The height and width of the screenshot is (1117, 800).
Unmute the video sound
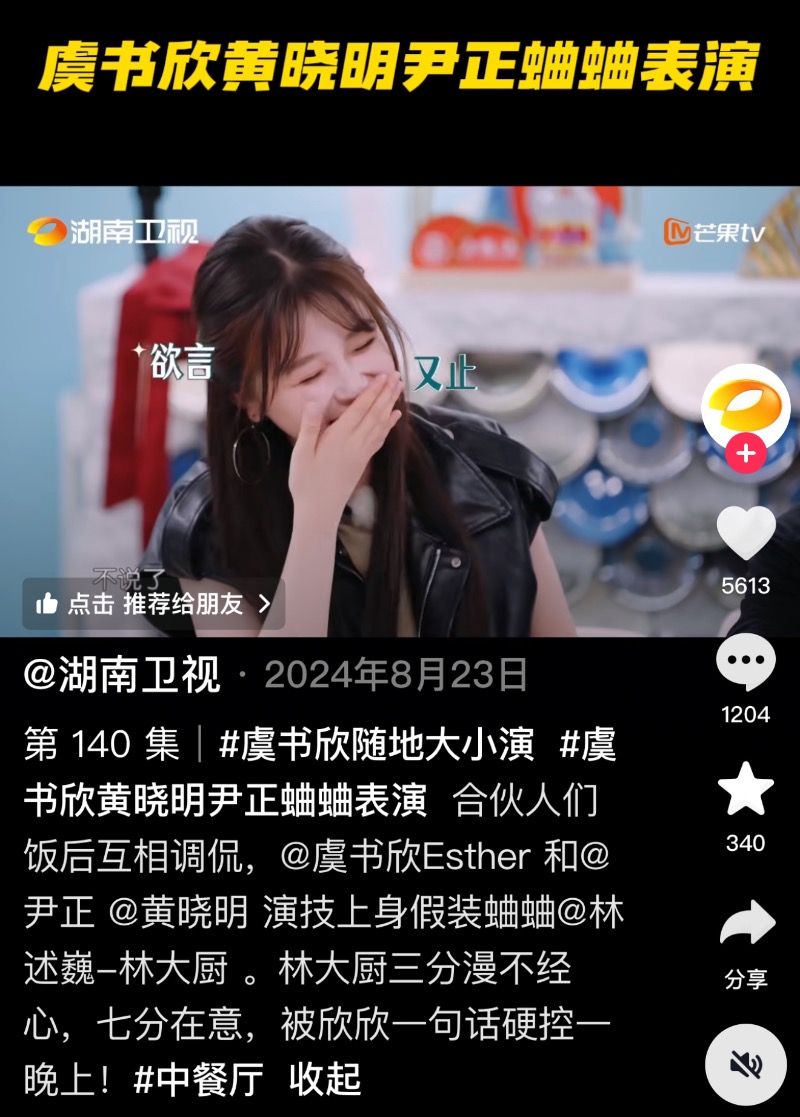pos(746,1064)
